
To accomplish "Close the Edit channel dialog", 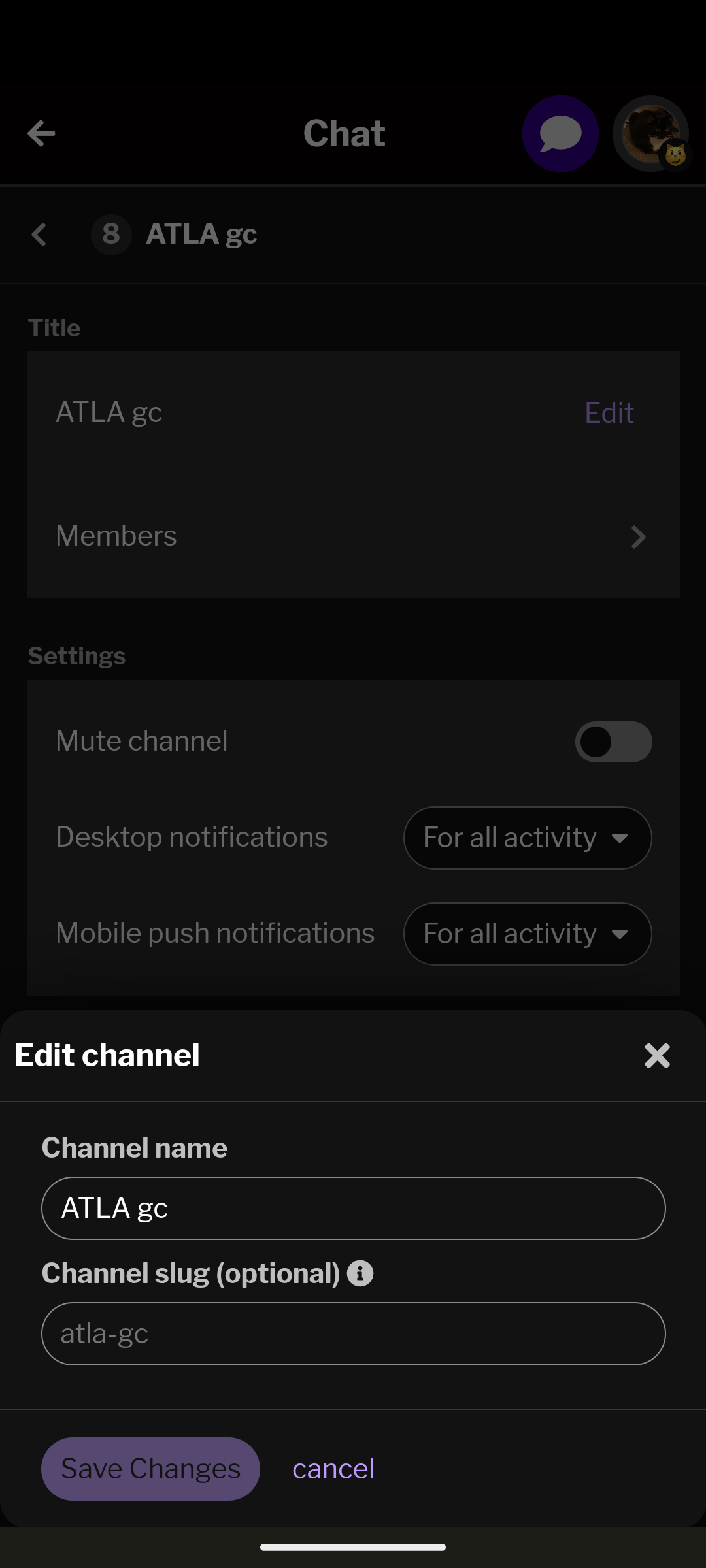I will pos(657,1055).
